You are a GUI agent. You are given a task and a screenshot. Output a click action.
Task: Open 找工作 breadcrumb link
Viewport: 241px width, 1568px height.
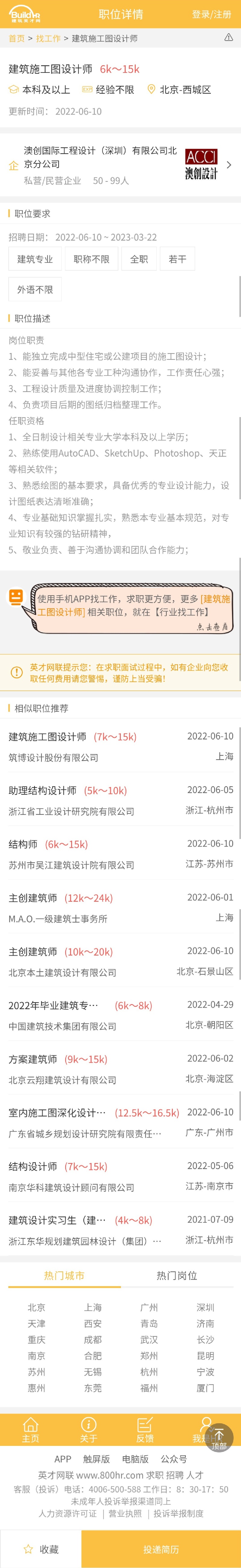[x=48, y=38]
